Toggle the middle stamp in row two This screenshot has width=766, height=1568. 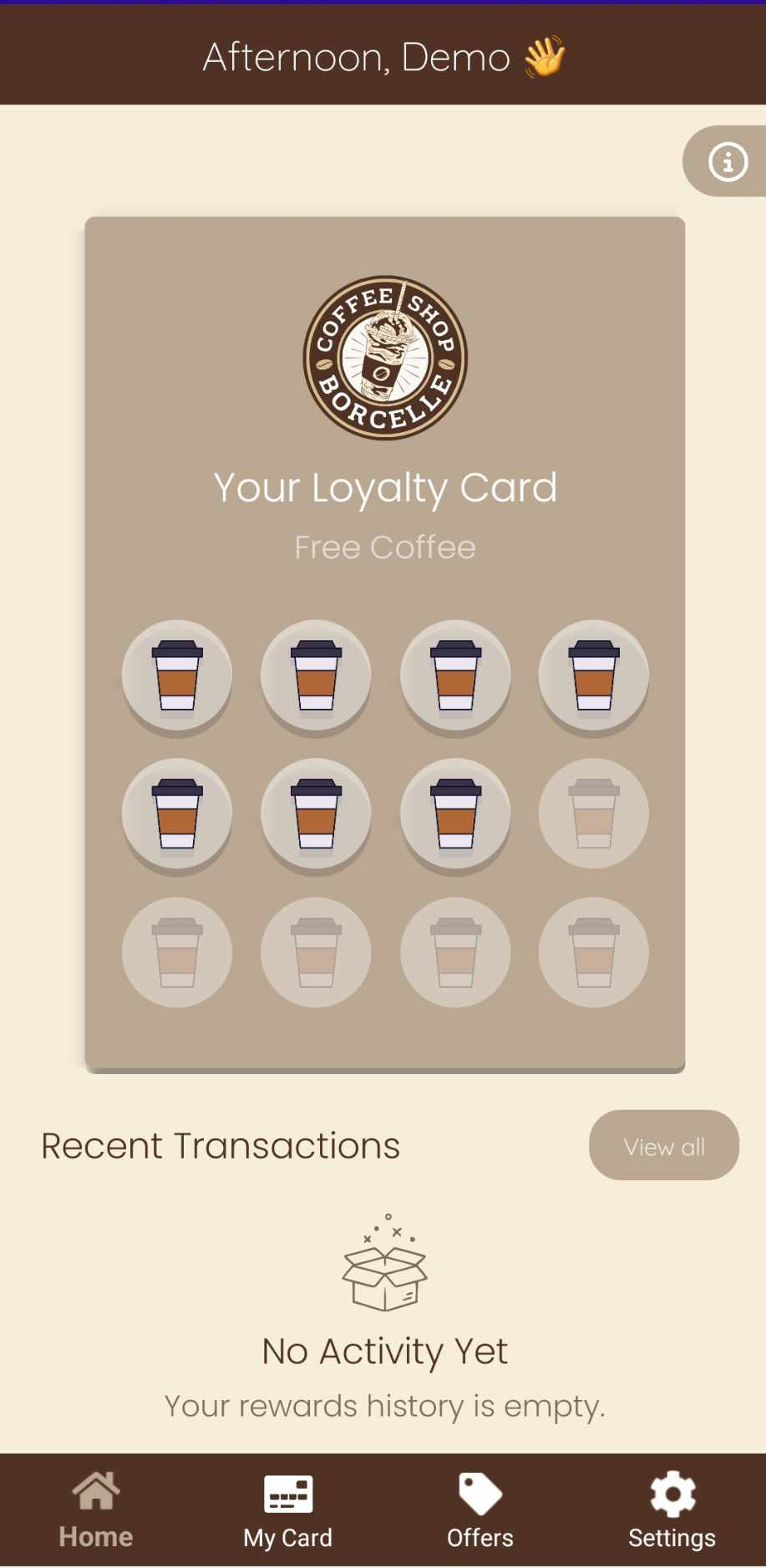pos(316,814)
